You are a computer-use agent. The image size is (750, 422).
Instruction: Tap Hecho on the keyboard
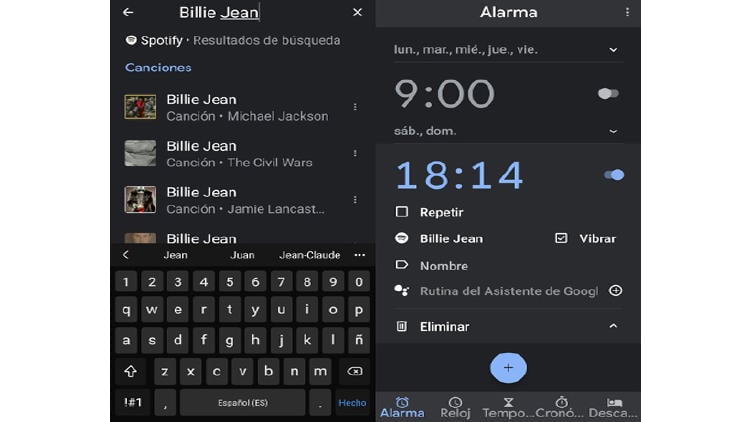pos(352,402)
